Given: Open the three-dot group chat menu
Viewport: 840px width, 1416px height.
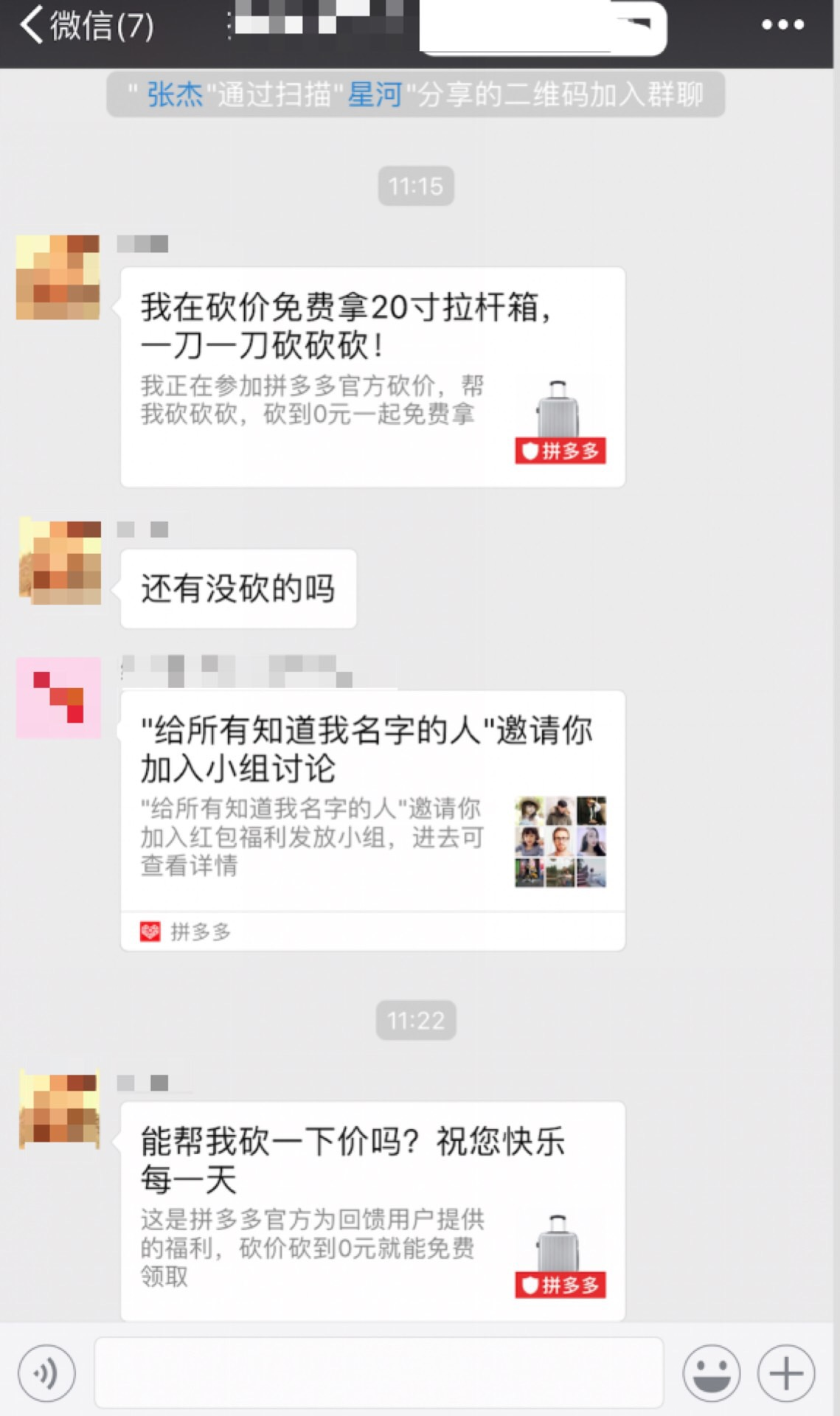Looking at the screenshot, I should tap(782, 25).
